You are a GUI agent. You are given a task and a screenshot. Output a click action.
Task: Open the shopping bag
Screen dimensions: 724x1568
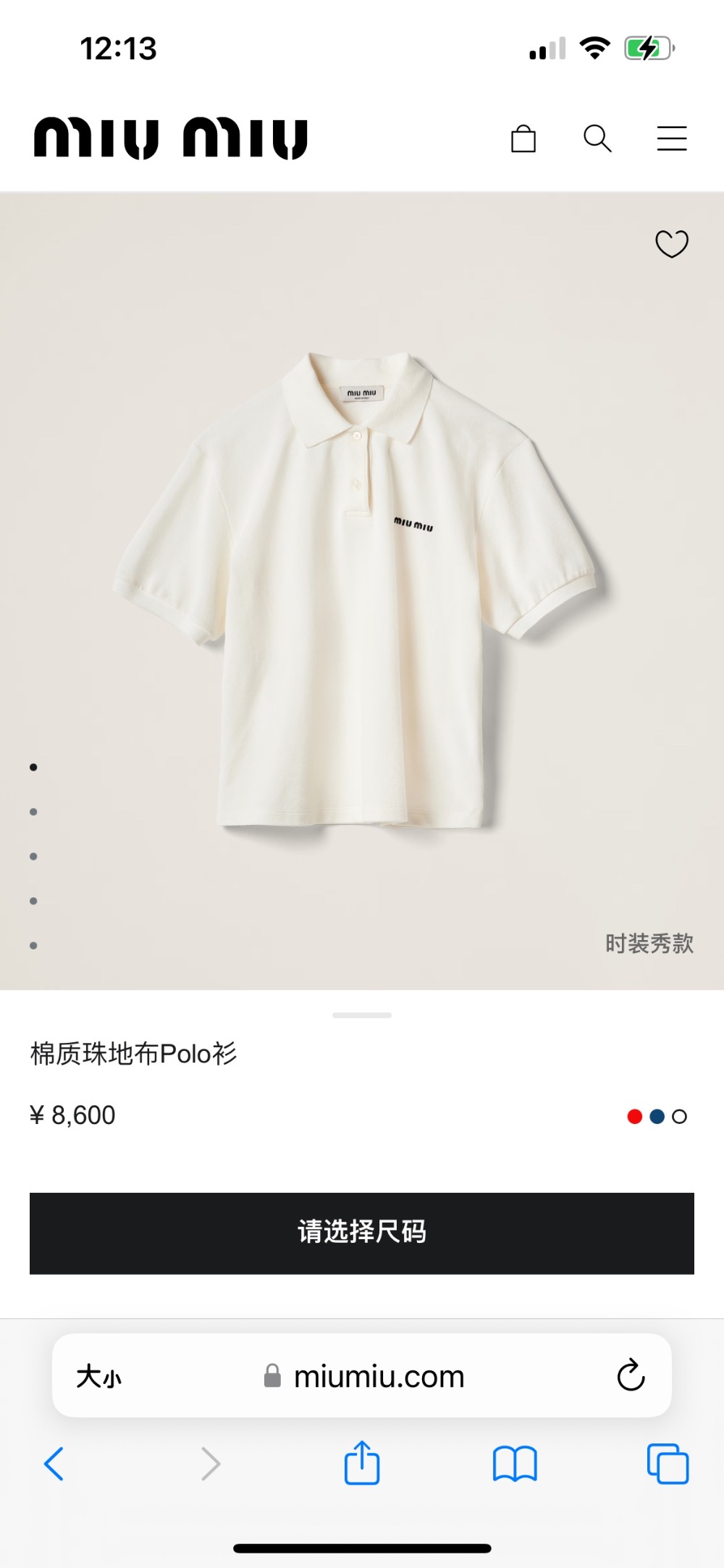click(523, 138)
